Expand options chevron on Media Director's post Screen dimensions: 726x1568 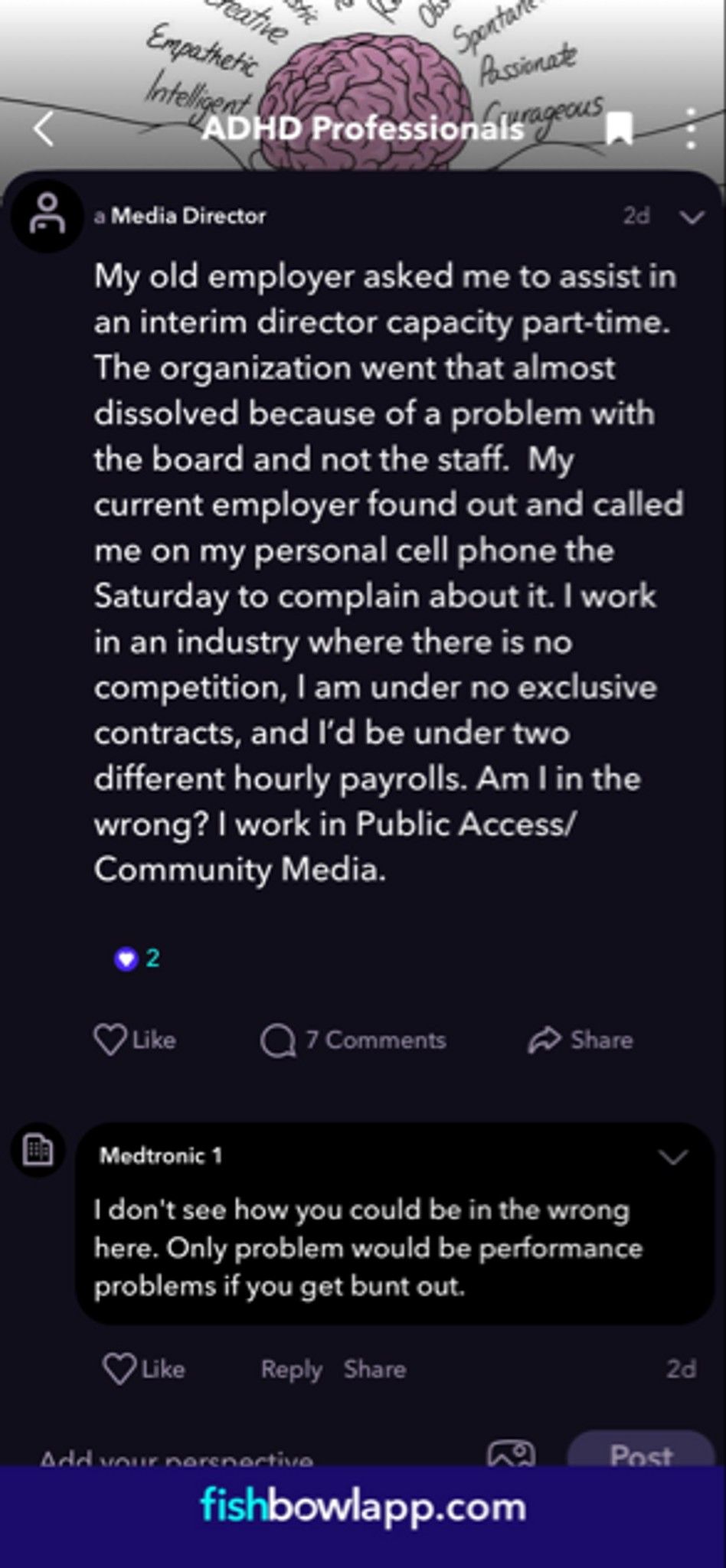[692, 217]
